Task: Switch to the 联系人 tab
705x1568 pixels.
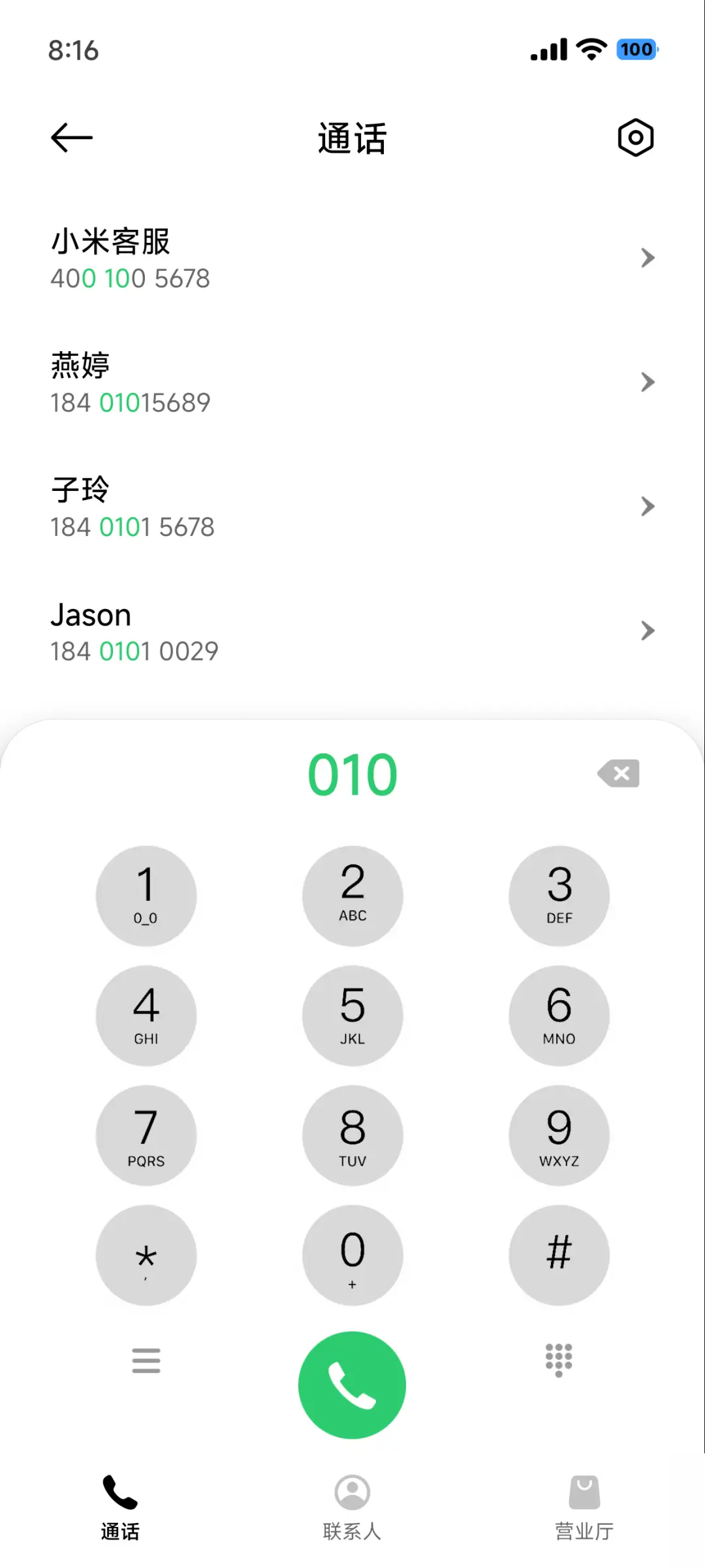Action: click(352, 1508)
